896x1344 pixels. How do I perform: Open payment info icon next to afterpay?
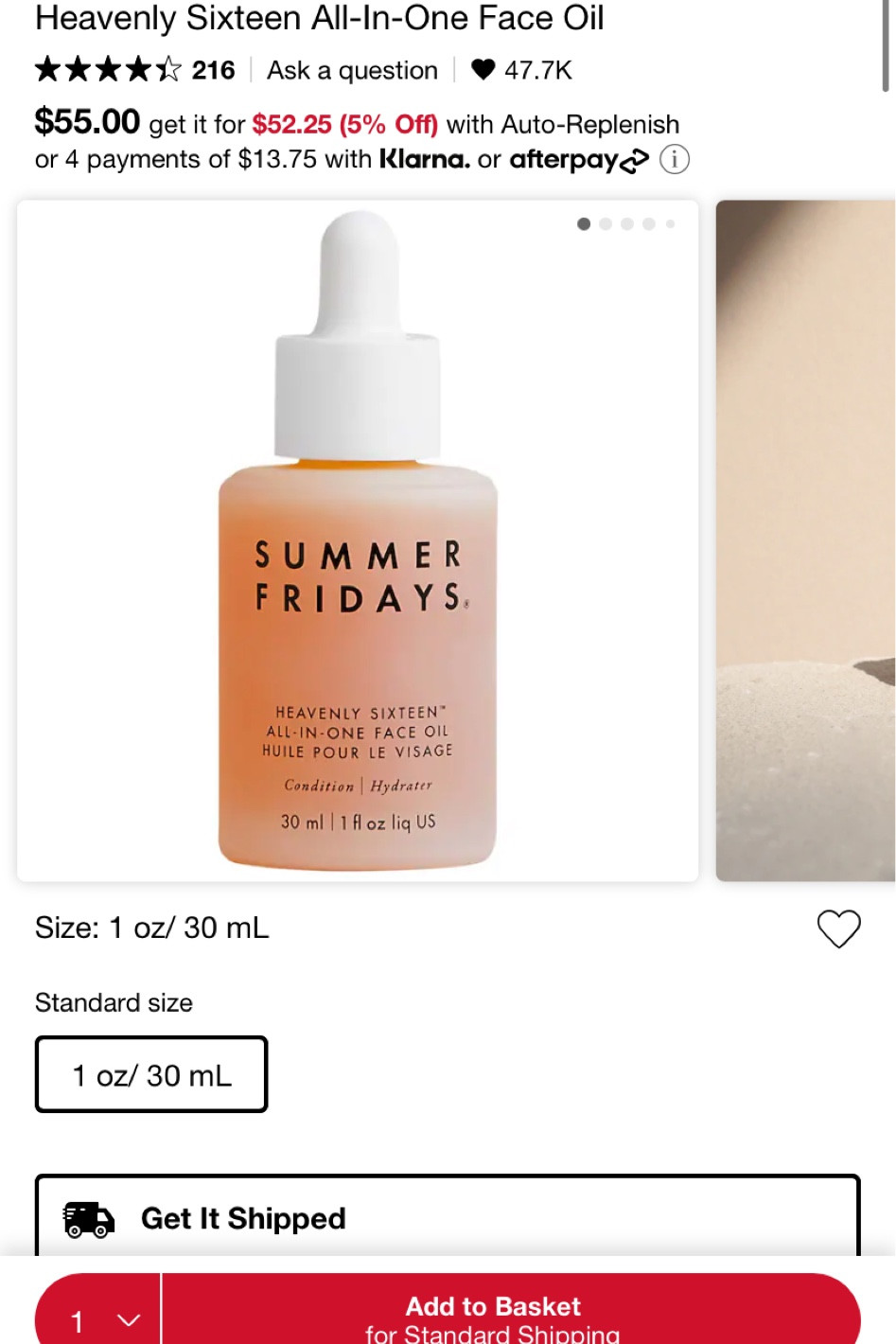(674, 159)
